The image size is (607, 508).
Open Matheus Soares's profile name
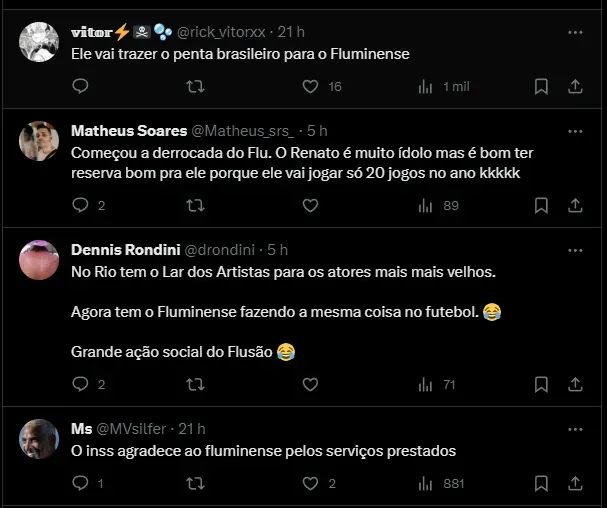tap(128, 131)
